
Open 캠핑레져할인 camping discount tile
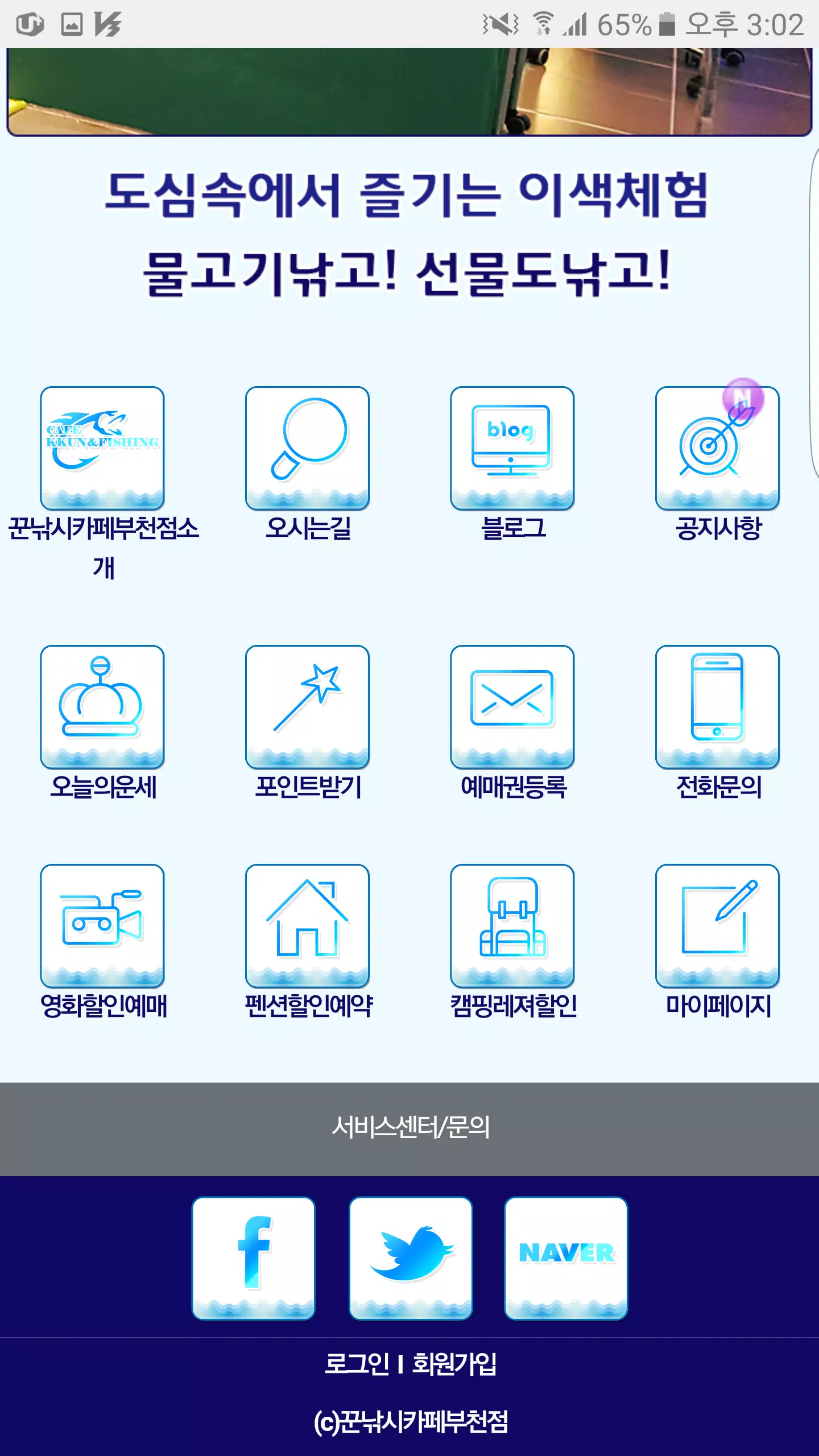[512, 926]
